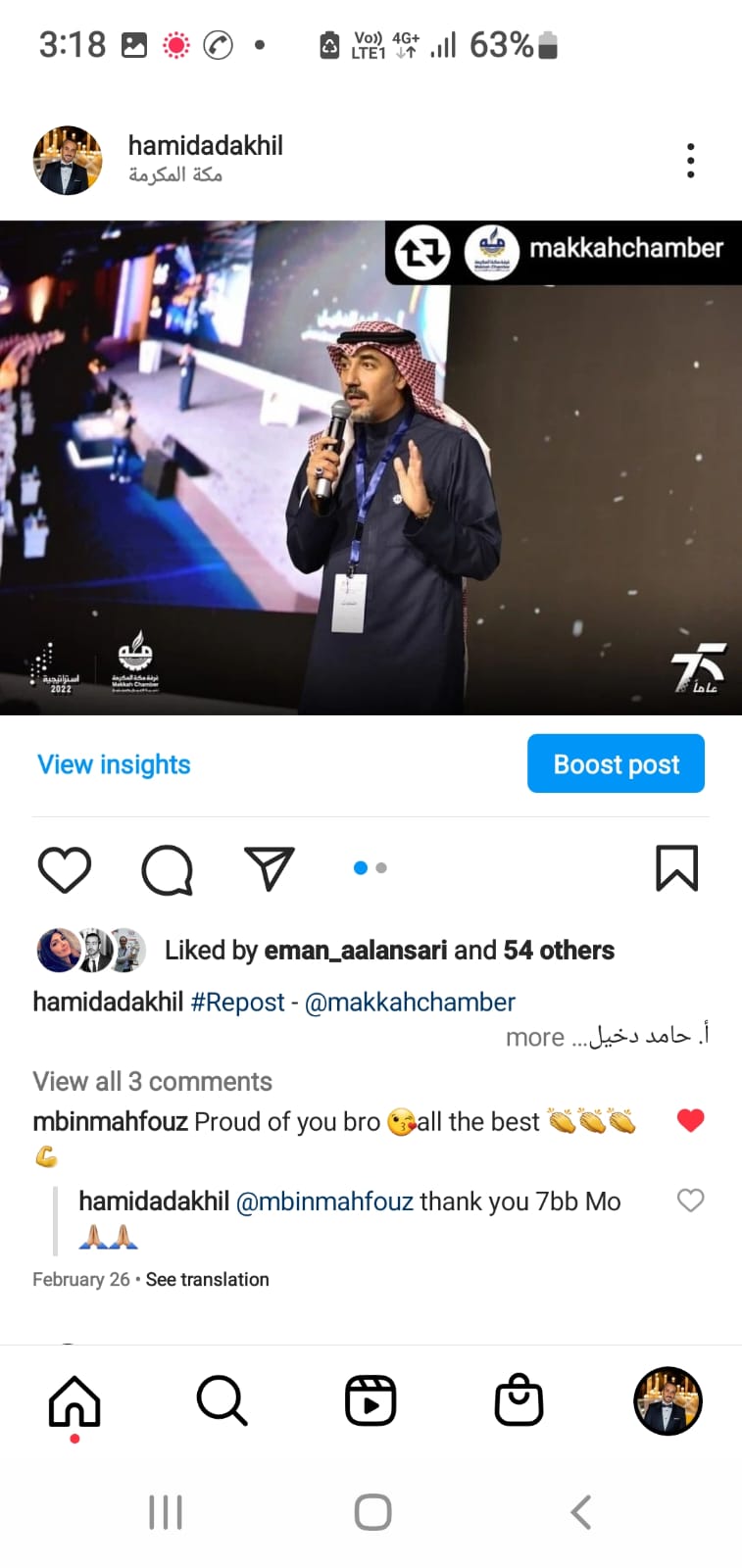
Task: Expand caption with 'more'
Action: coord(535,1037)
